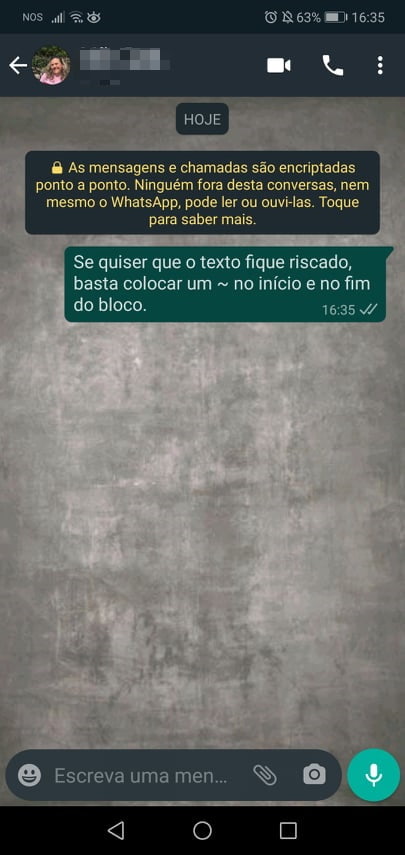Tap the microphone voice message button
Image resolution: width=405 pixels, height=855 pixels.
pos(373,775)
